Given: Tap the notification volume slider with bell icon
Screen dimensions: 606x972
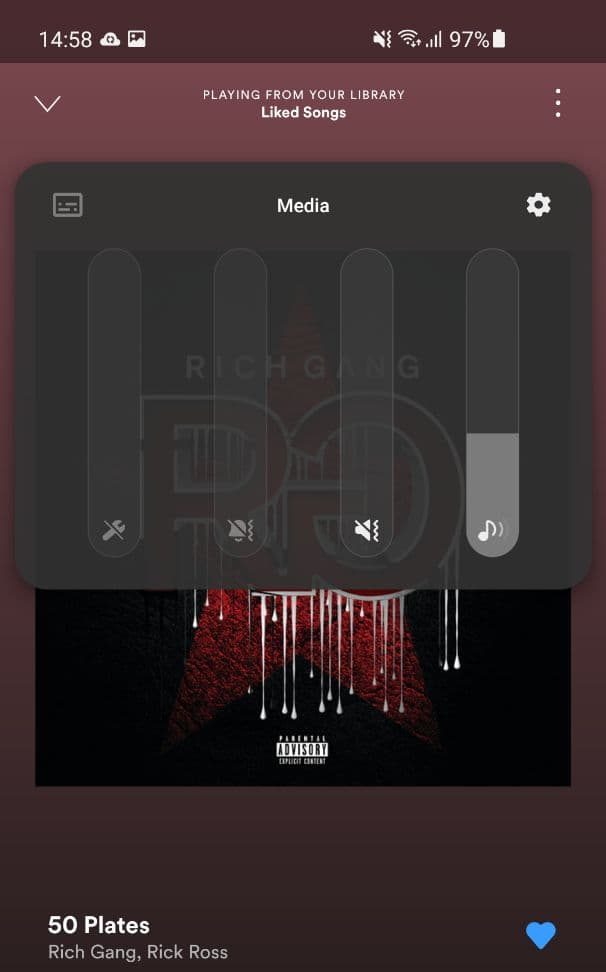Looking at the screenshot, I should click(240, 402).
